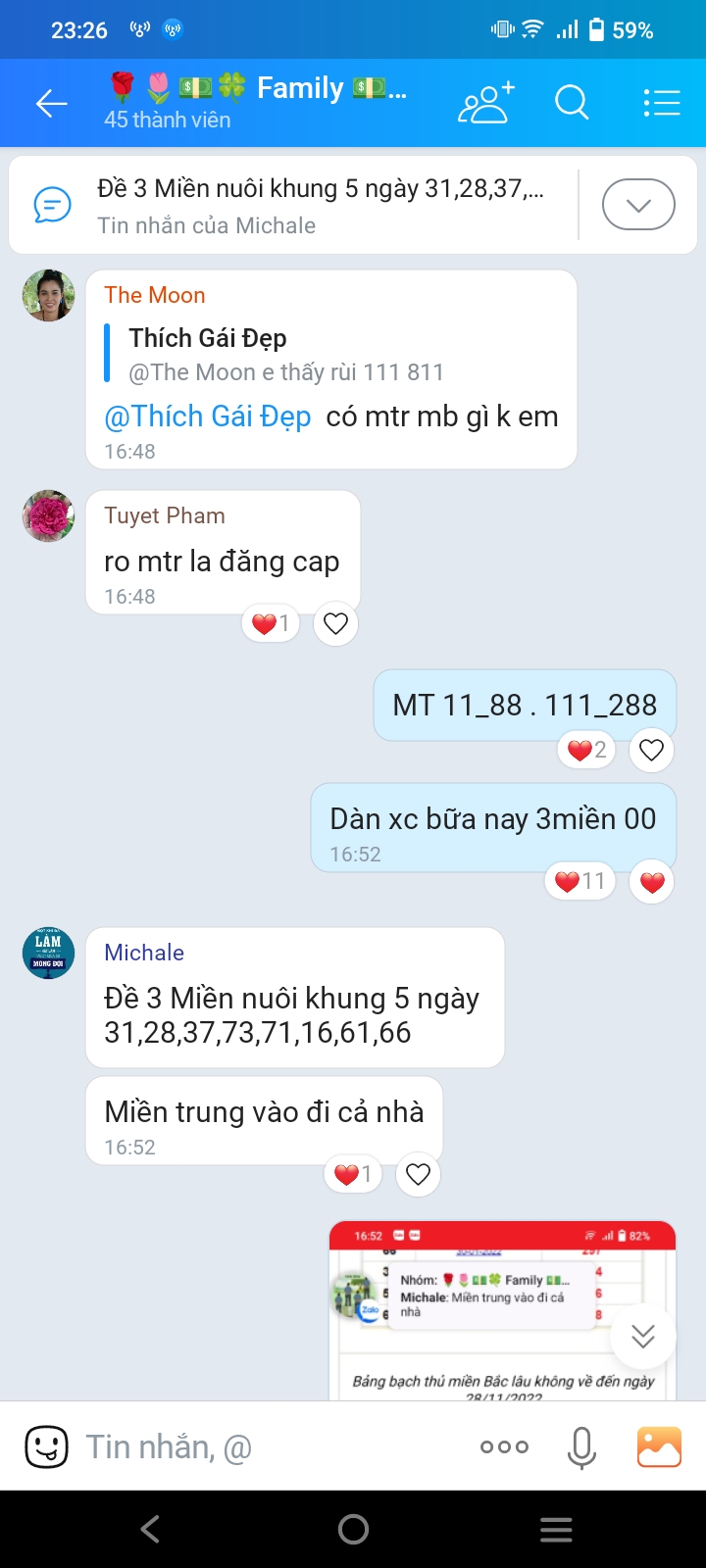Open the @Thích Gái Đẹp mention
The height and width of the screenshot is (1568, 706).
pos(208,416)
